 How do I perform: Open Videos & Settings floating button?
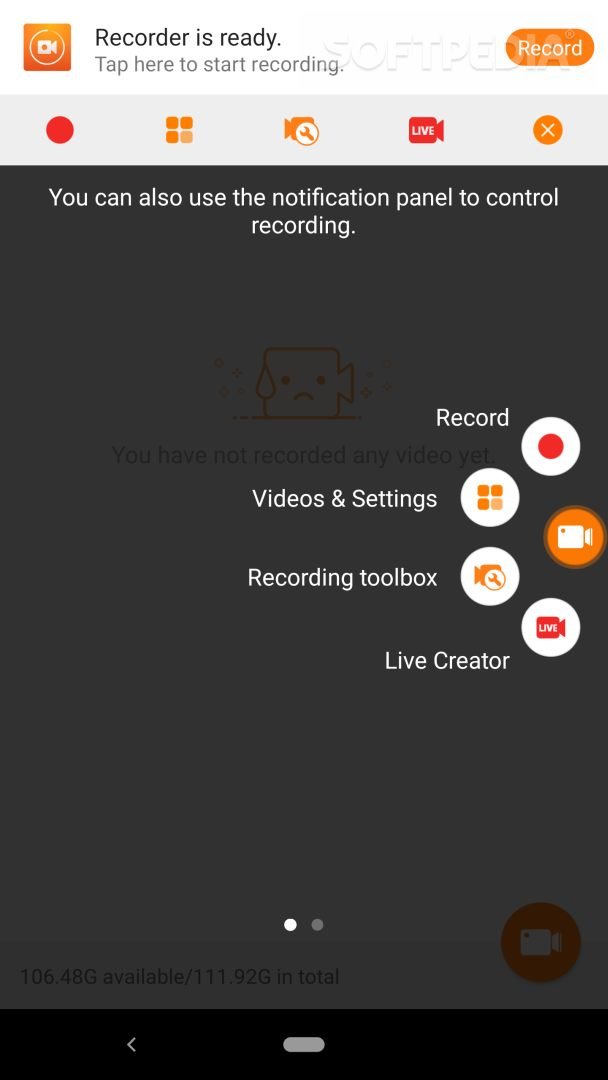[489, 497]
